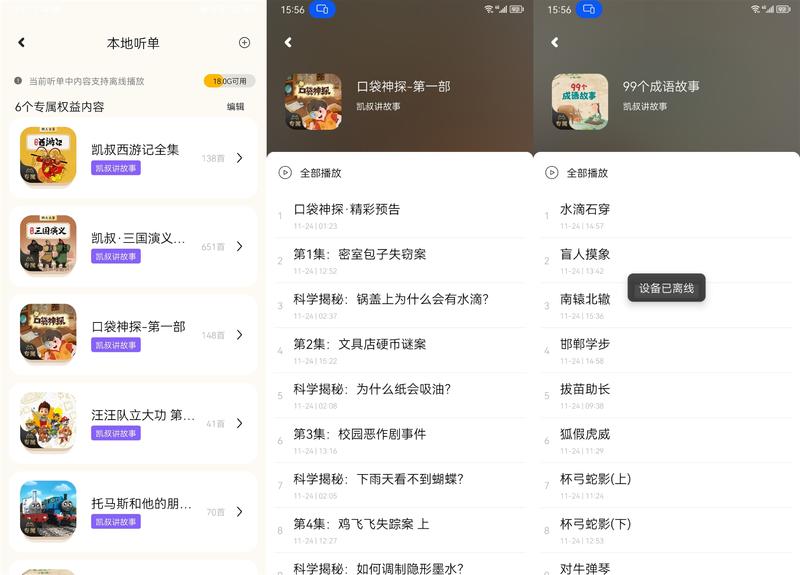Play the story 水滴石穿

pos(585,209)
